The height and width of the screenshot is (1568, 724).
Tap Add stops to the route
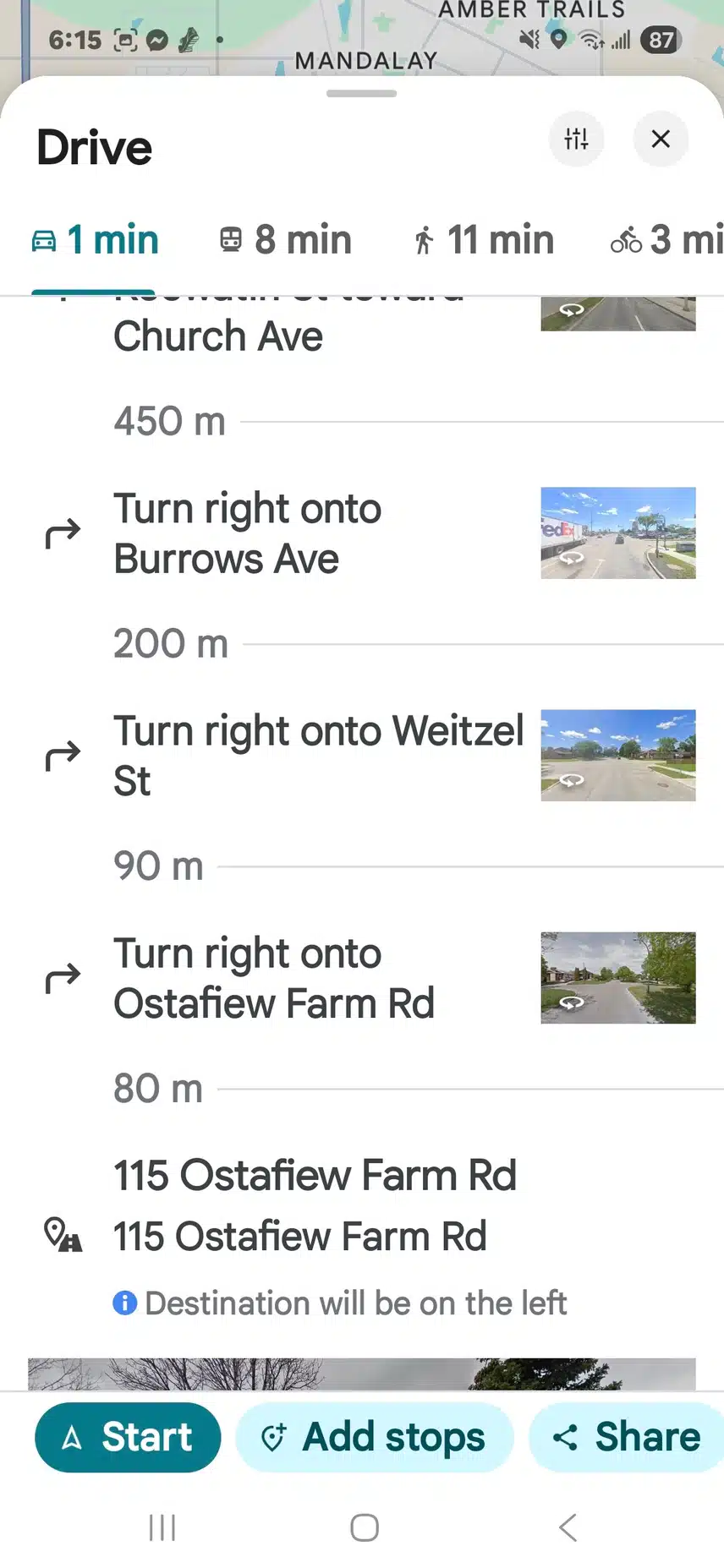pos(374,1437)
